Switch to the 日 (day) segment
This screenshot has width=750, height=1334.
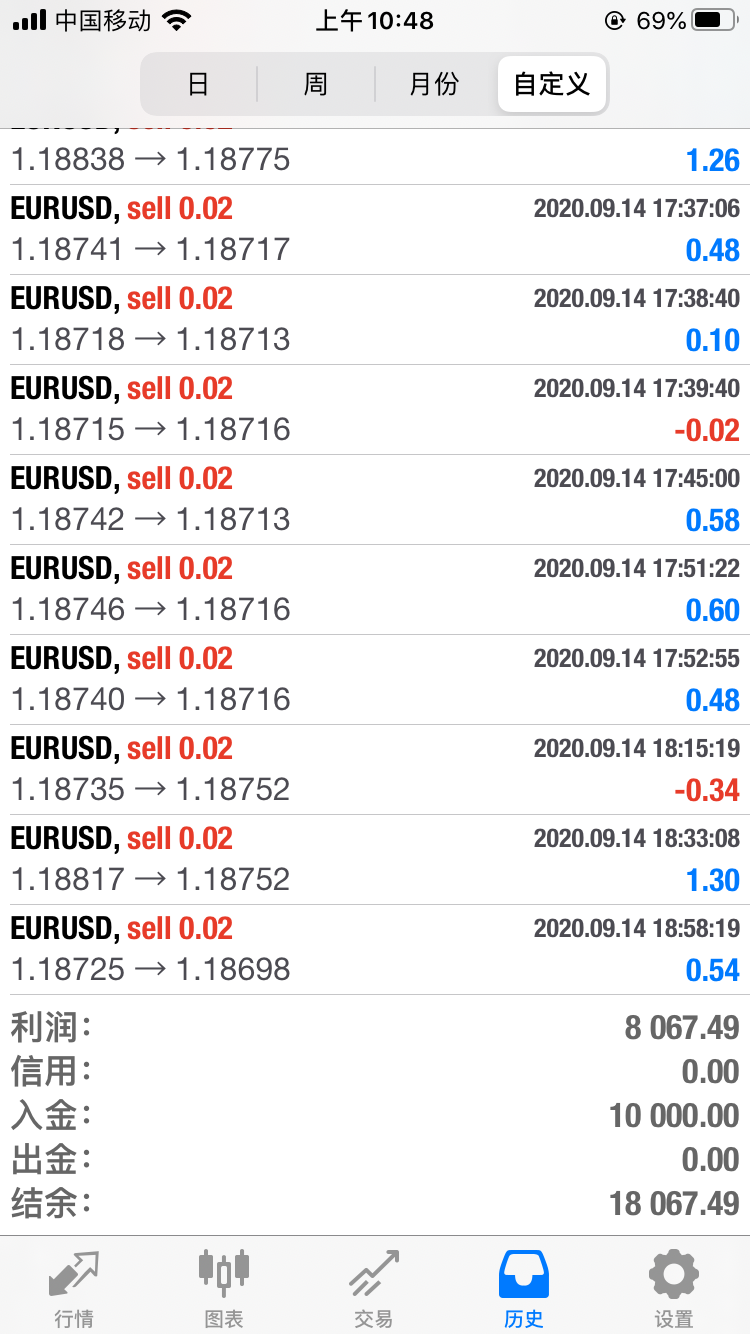(x=199, y=84)
